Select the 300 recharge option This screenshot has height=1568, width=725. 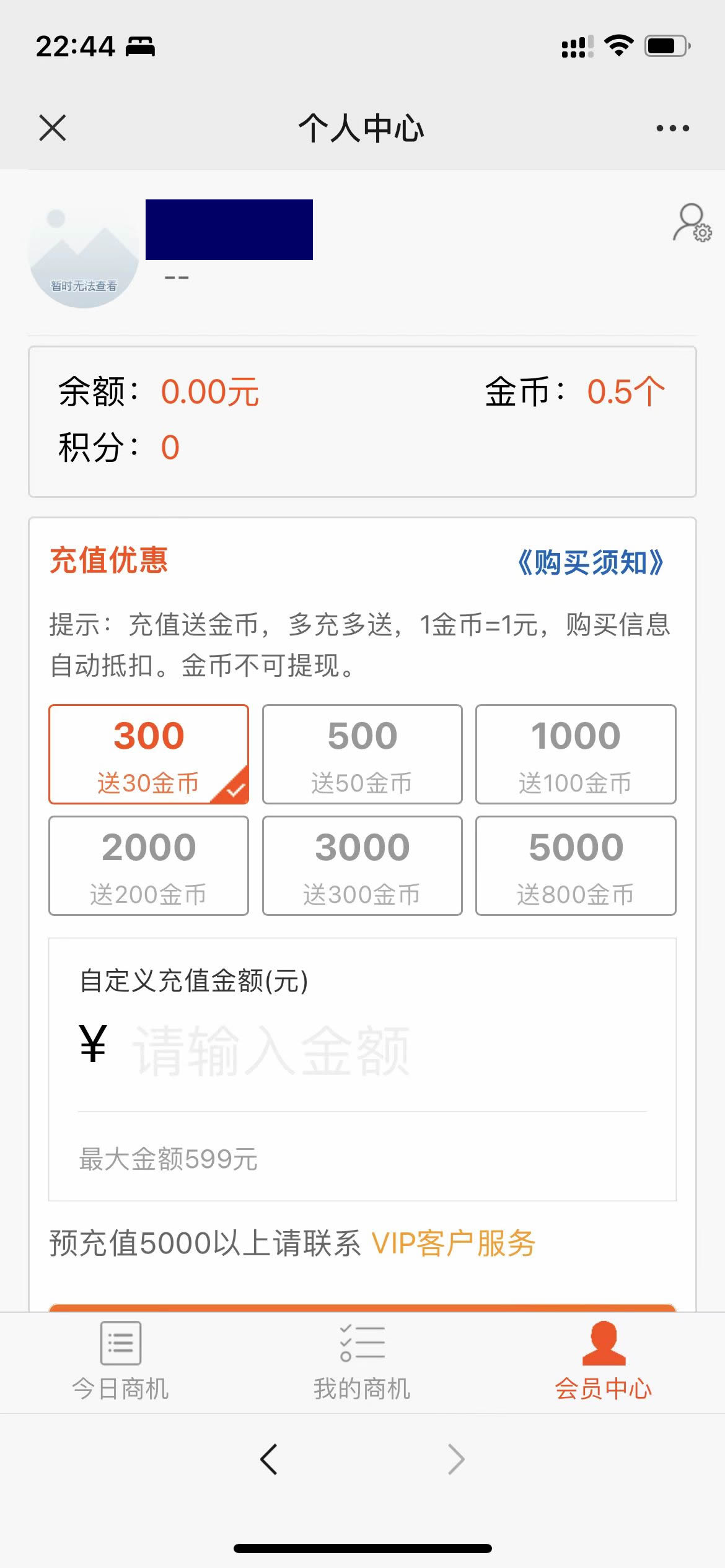coord(149,754)
